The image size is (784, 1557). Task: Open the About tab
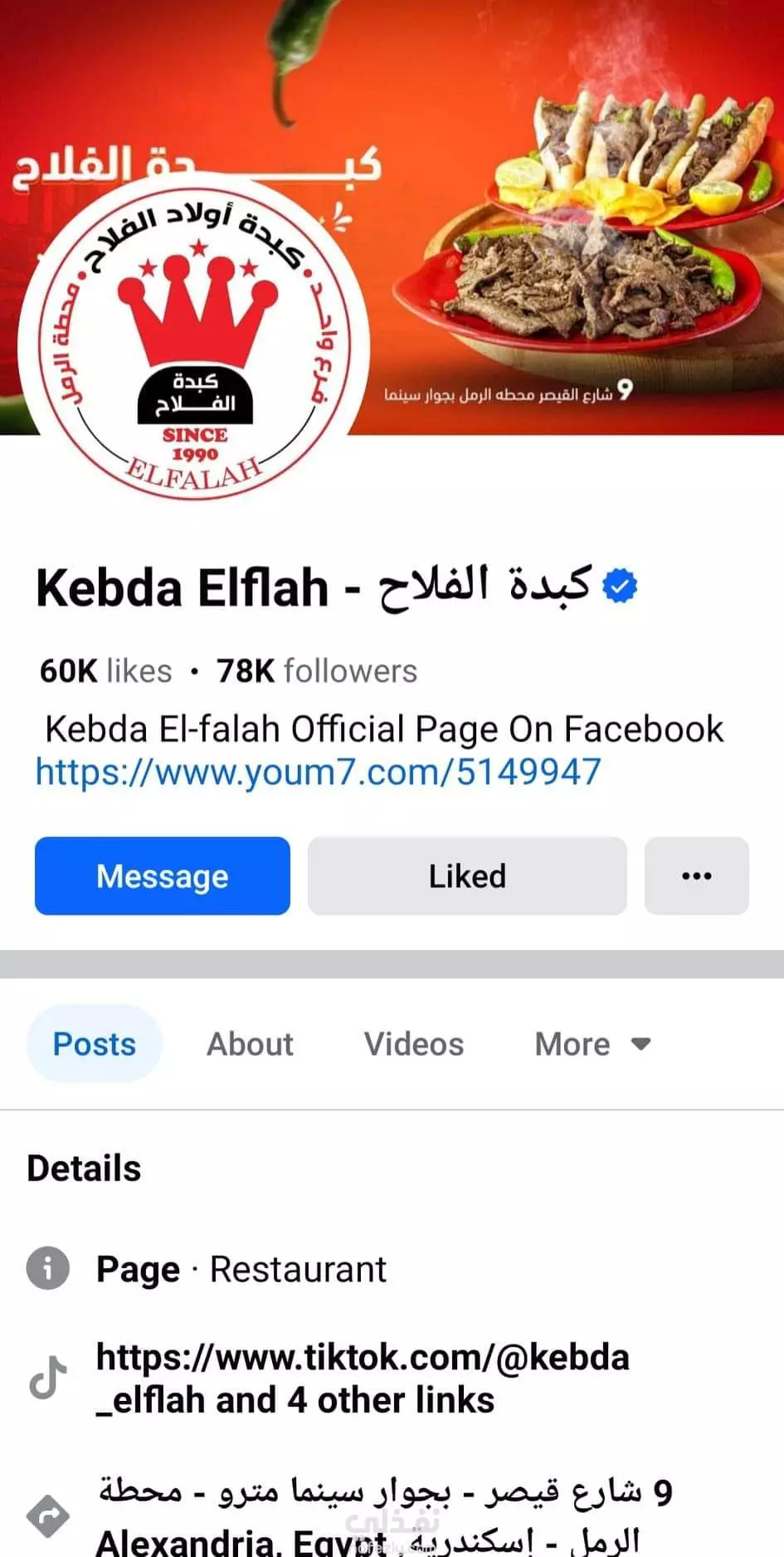250,1043
